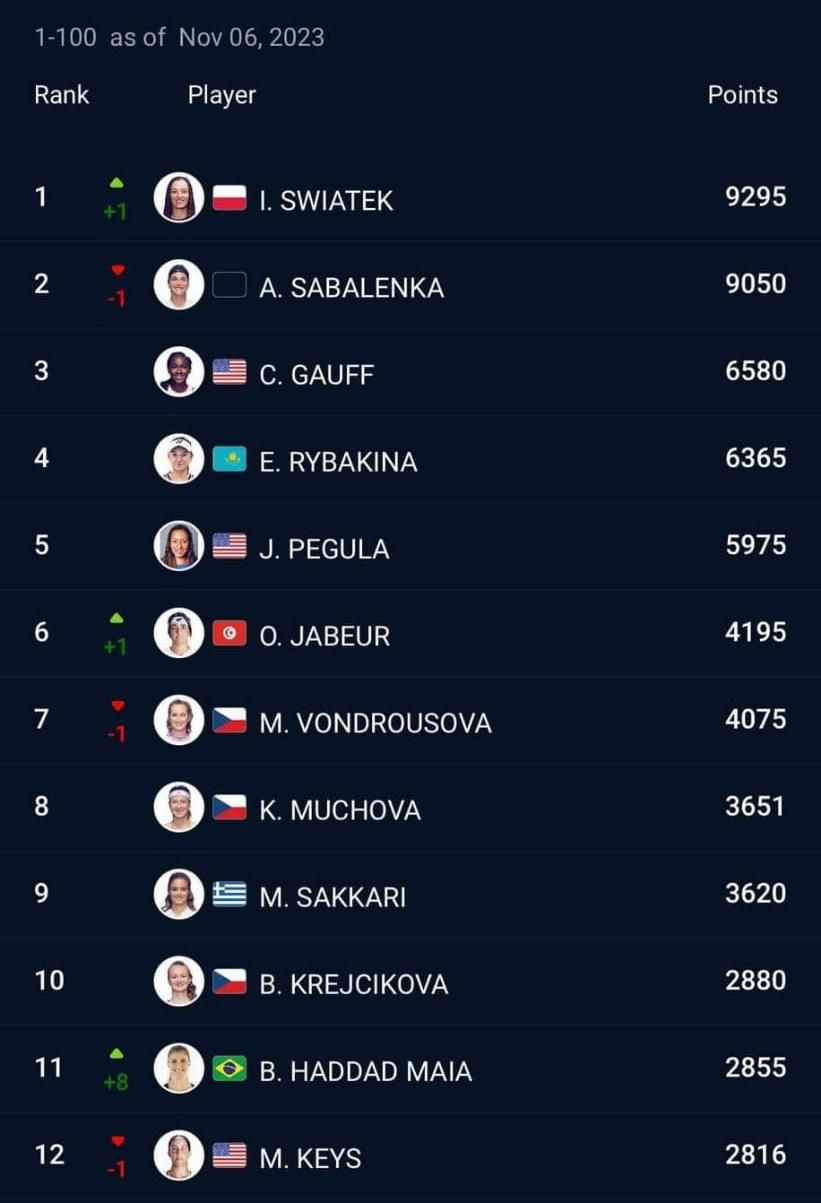Open B. Haddad Maia's entry
The height and width of the screenshot is (1203, 821).
[x=365, y=1071]
